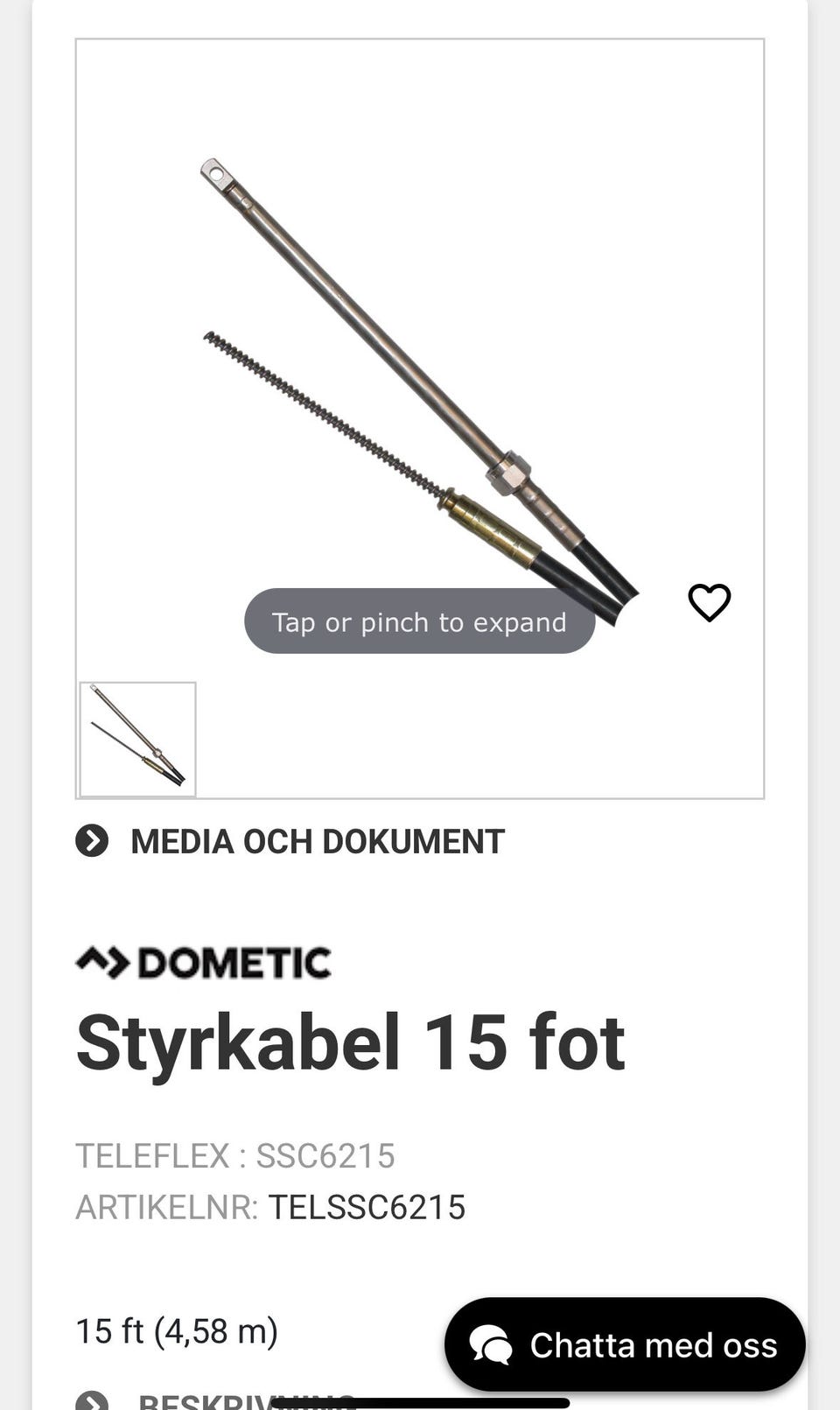Select the MEDIA OCH DOKUMENT heading
840x1410 pixels.
coord(316,841)
